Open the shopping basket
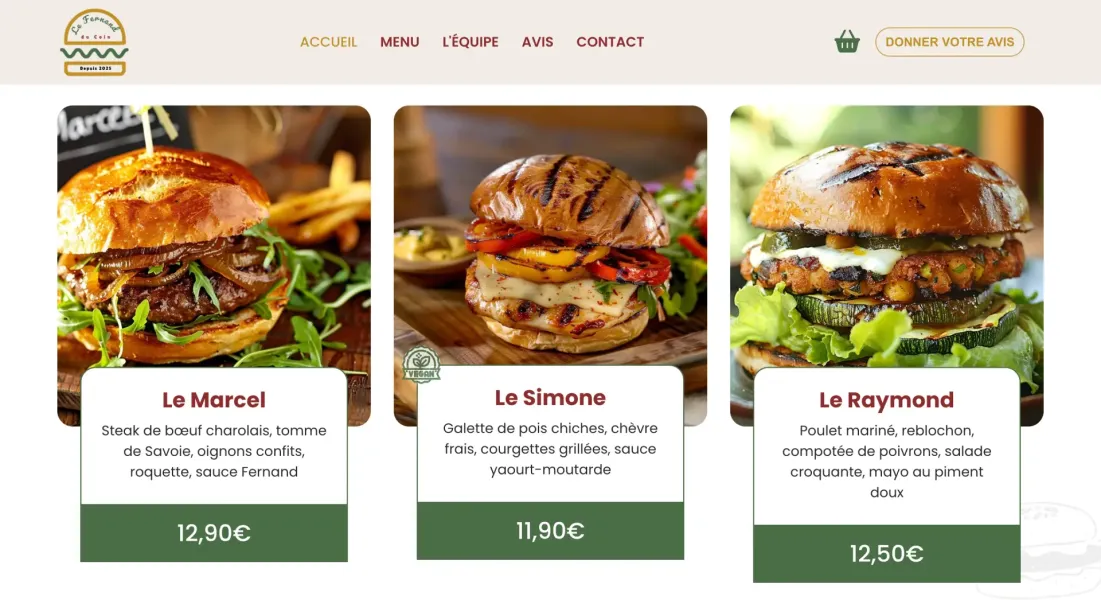The width and height of the screenshot is (1101, 600). point(847,42)
